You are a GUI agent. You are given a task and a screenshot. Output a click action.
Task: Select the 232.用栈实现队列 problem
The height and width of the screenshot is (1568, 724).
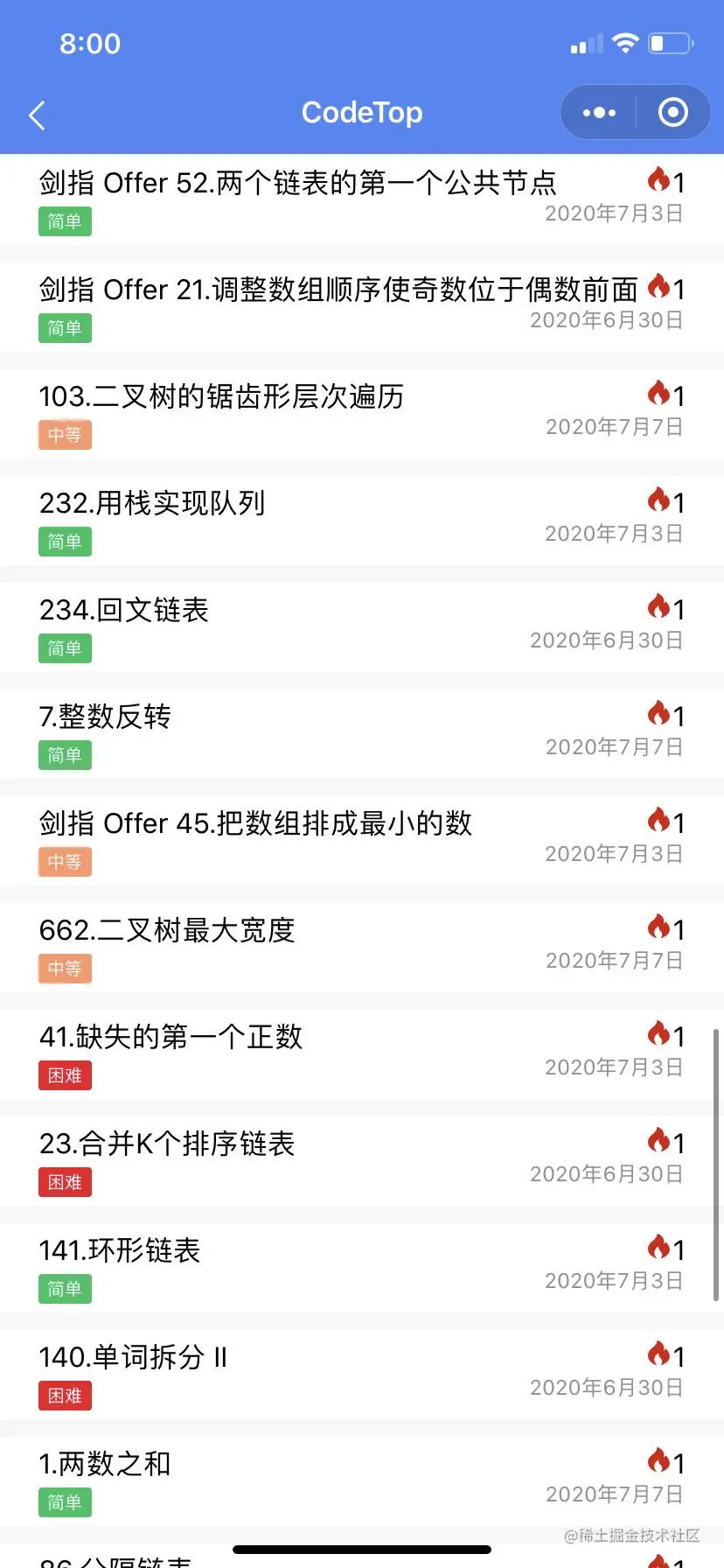point(152,503)
